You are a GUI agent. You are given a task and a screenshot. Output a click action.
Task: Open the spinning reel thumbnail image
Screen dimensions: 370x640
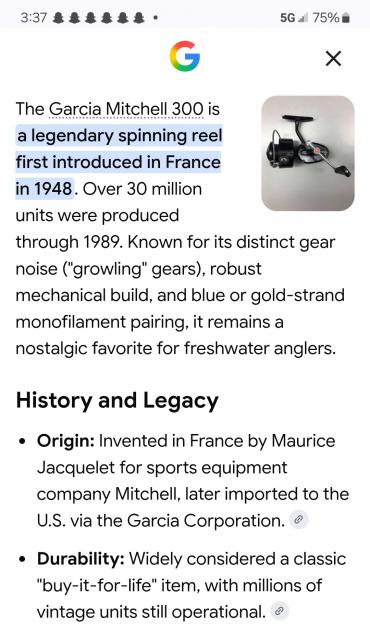(x=308, y=153)
